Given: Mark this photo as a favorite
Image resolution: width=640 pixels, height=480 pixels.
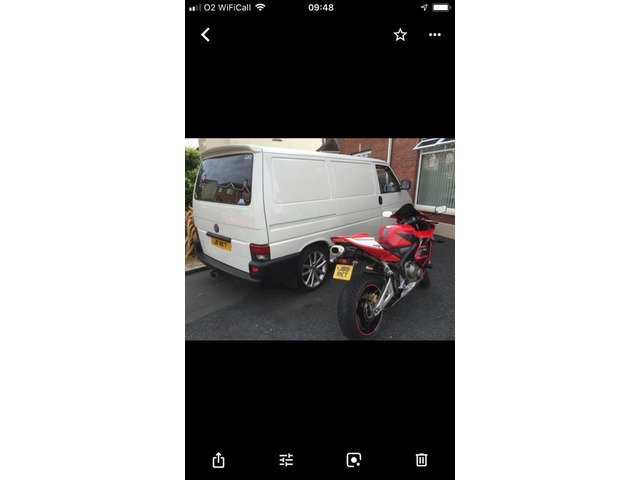Looking at the screenshot, I should [400, 35].
